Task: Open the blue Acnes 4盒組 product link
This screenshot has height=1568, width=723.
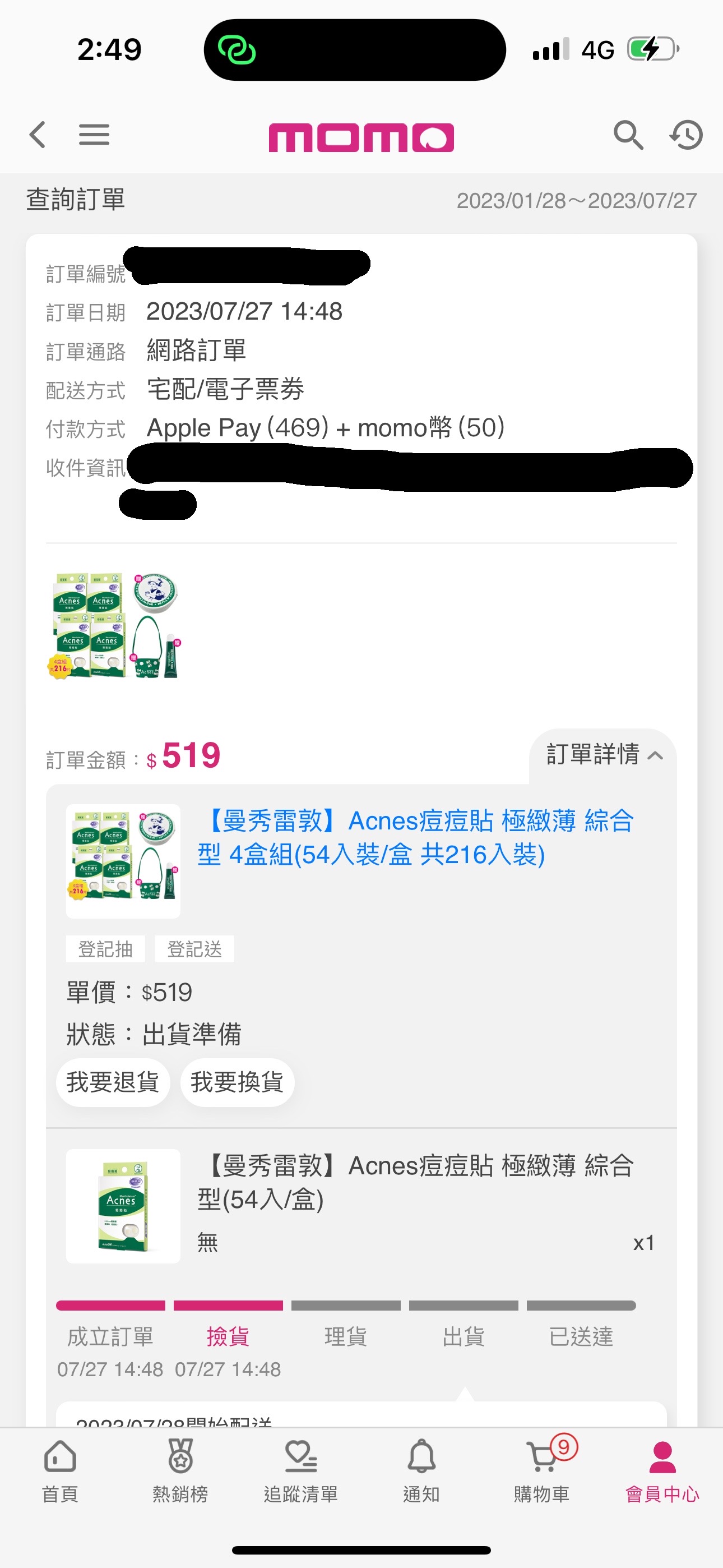Action: pyautogui.click(x=416, y=838)
